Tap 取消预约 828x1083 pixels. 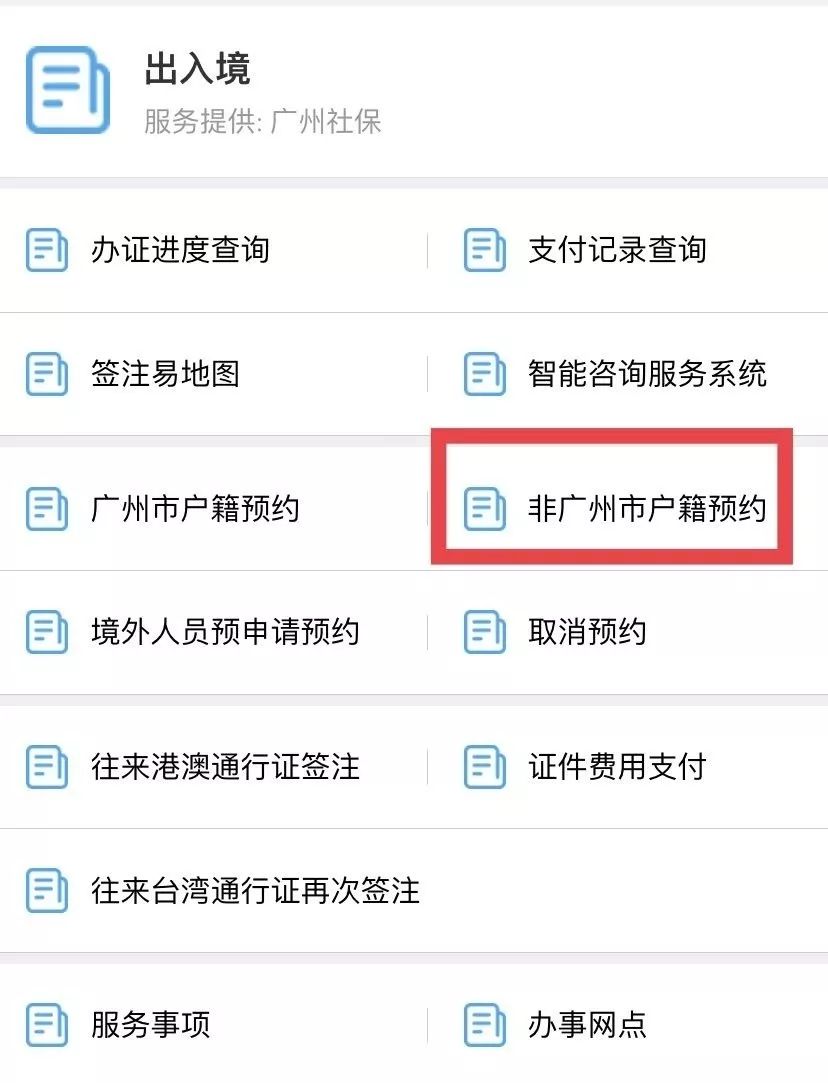click(587, 632)
